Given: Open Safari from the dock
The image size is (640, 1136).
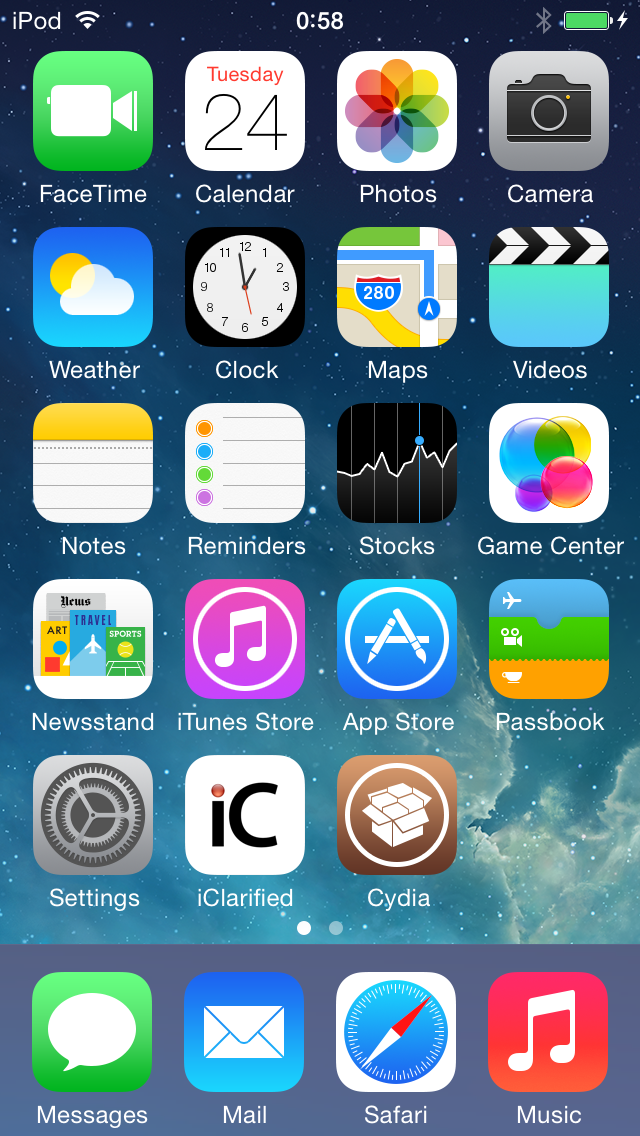Looking at the screenshot, I should (396, 1032).
